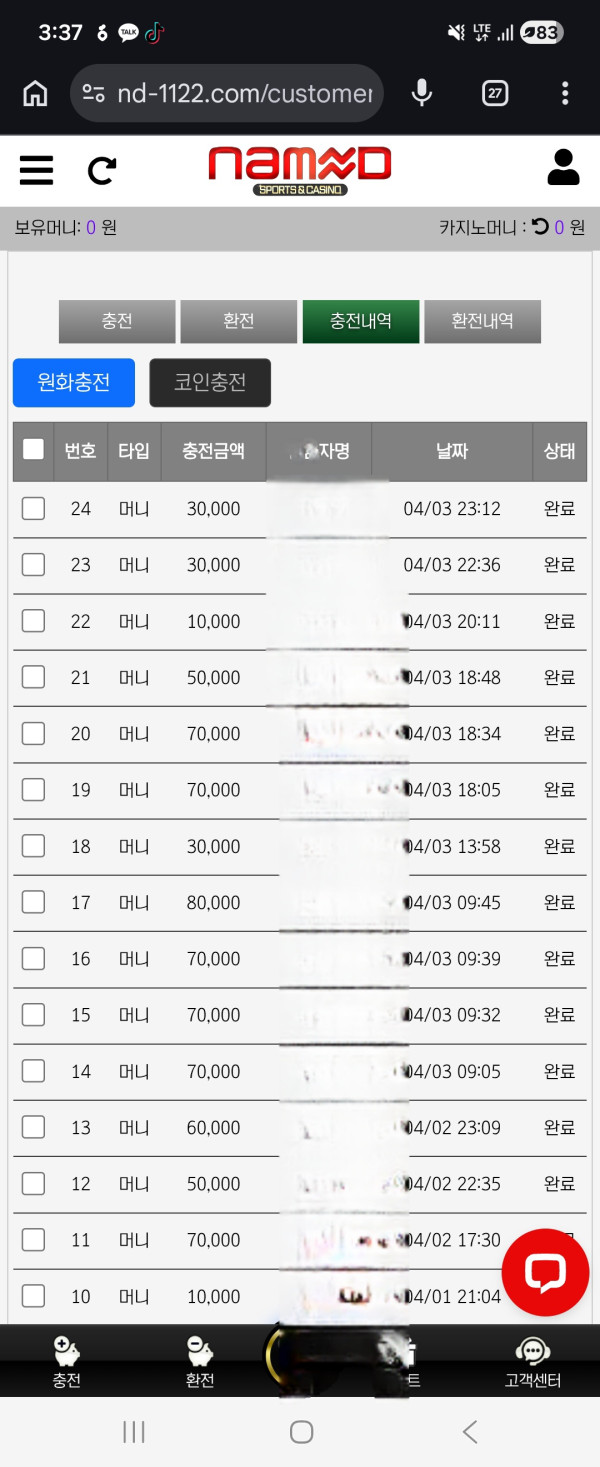
Task: Open the 환전내역 tab
Action: tap(482, 321)
